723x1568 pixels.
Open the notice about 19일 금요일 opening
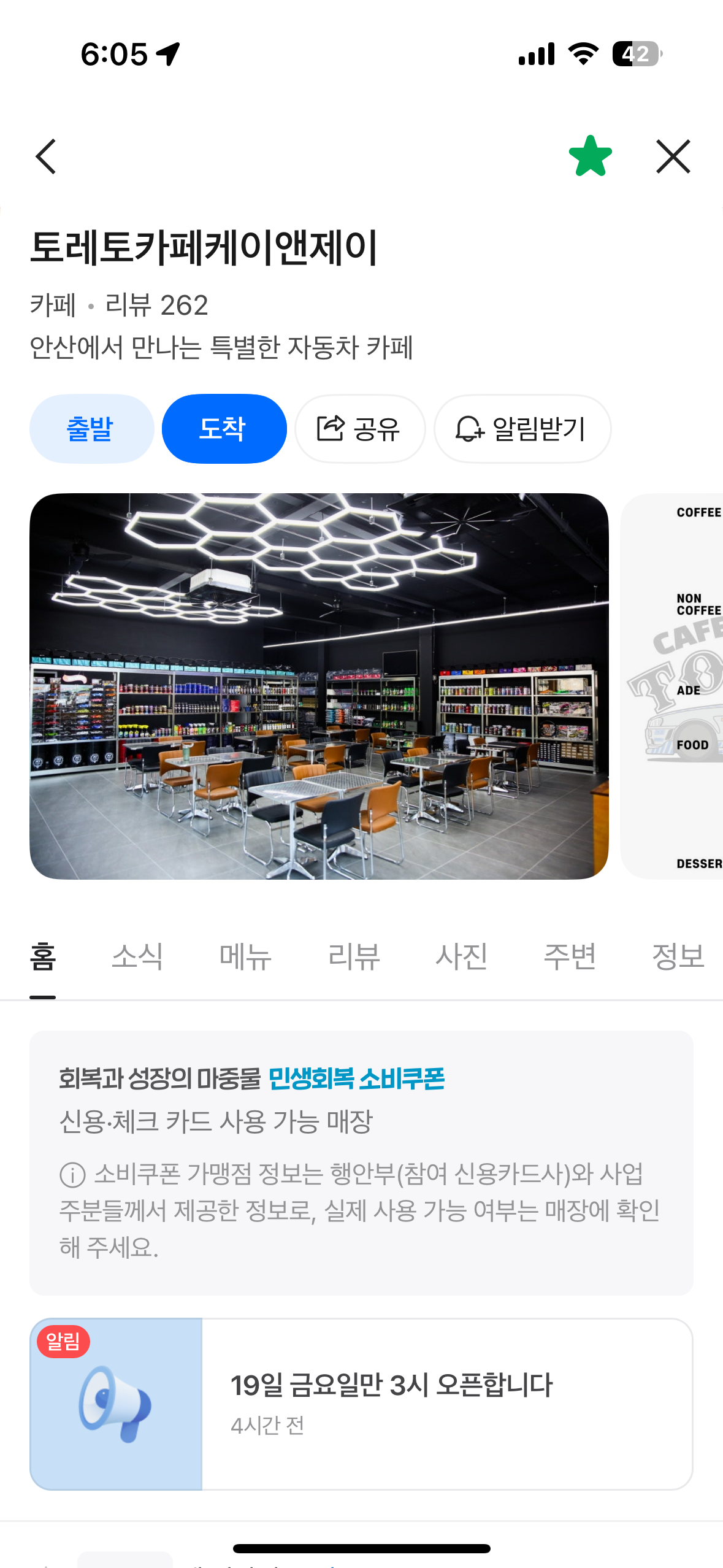pyautogui.click(x=361, y=1404)
